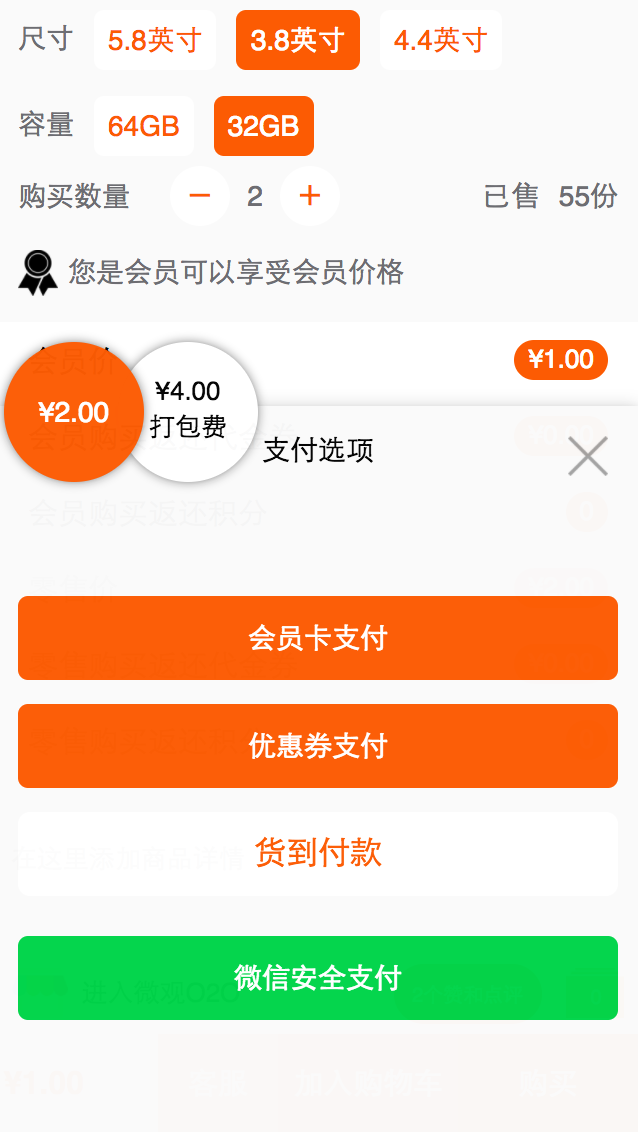Pick the 64GB capacity
638x1132 pixels.
(144, 126)
